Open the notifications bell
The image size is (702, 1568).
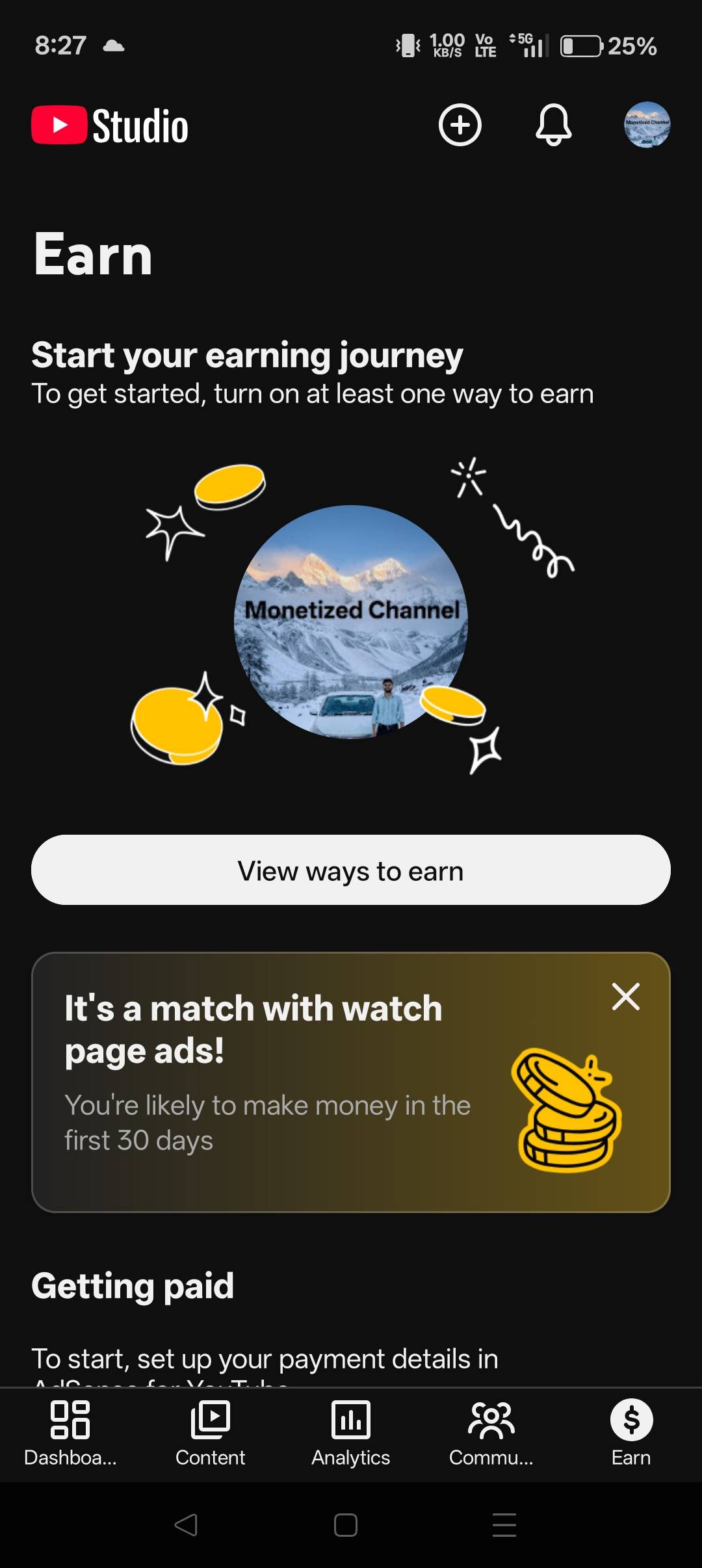click(553, 125)
